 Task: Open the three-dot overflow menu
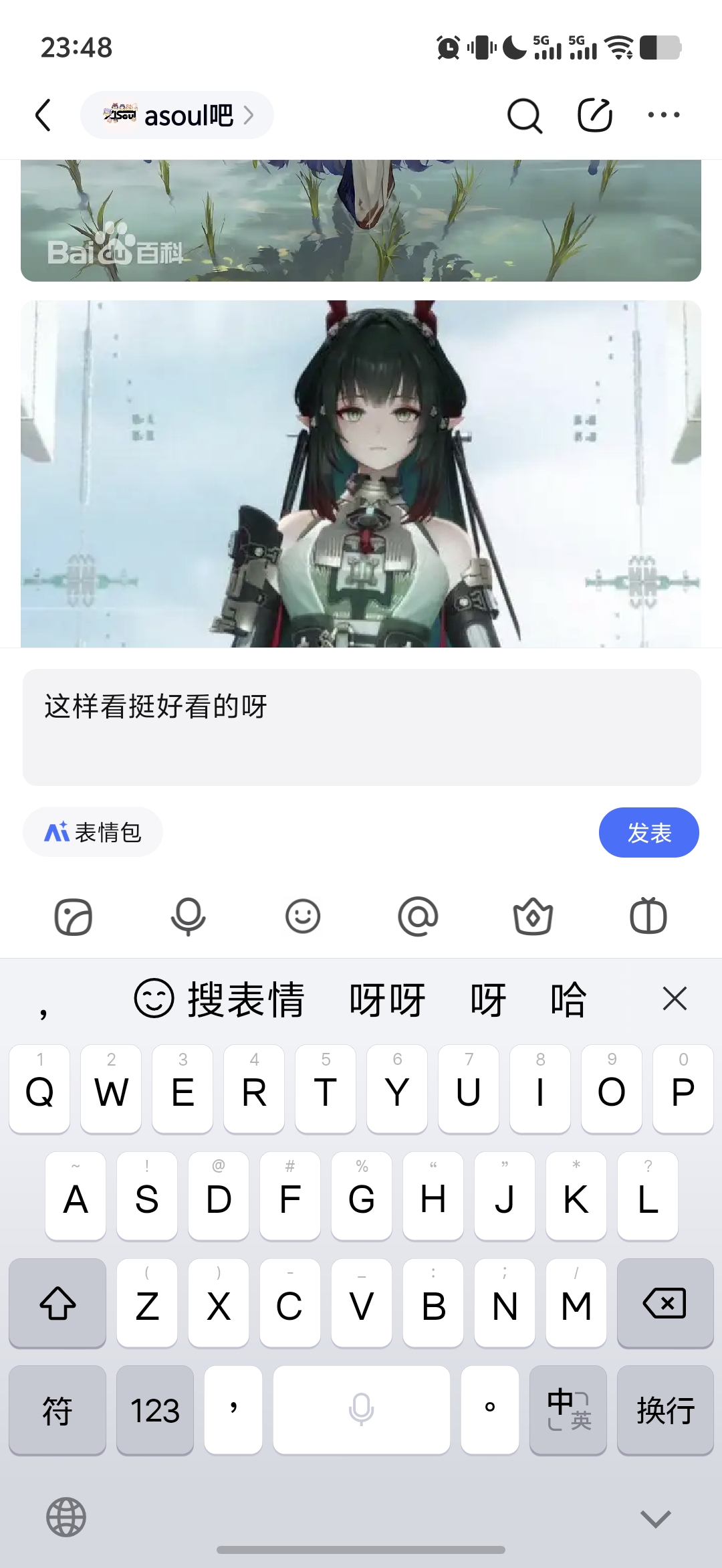click(x=664, y=115)
